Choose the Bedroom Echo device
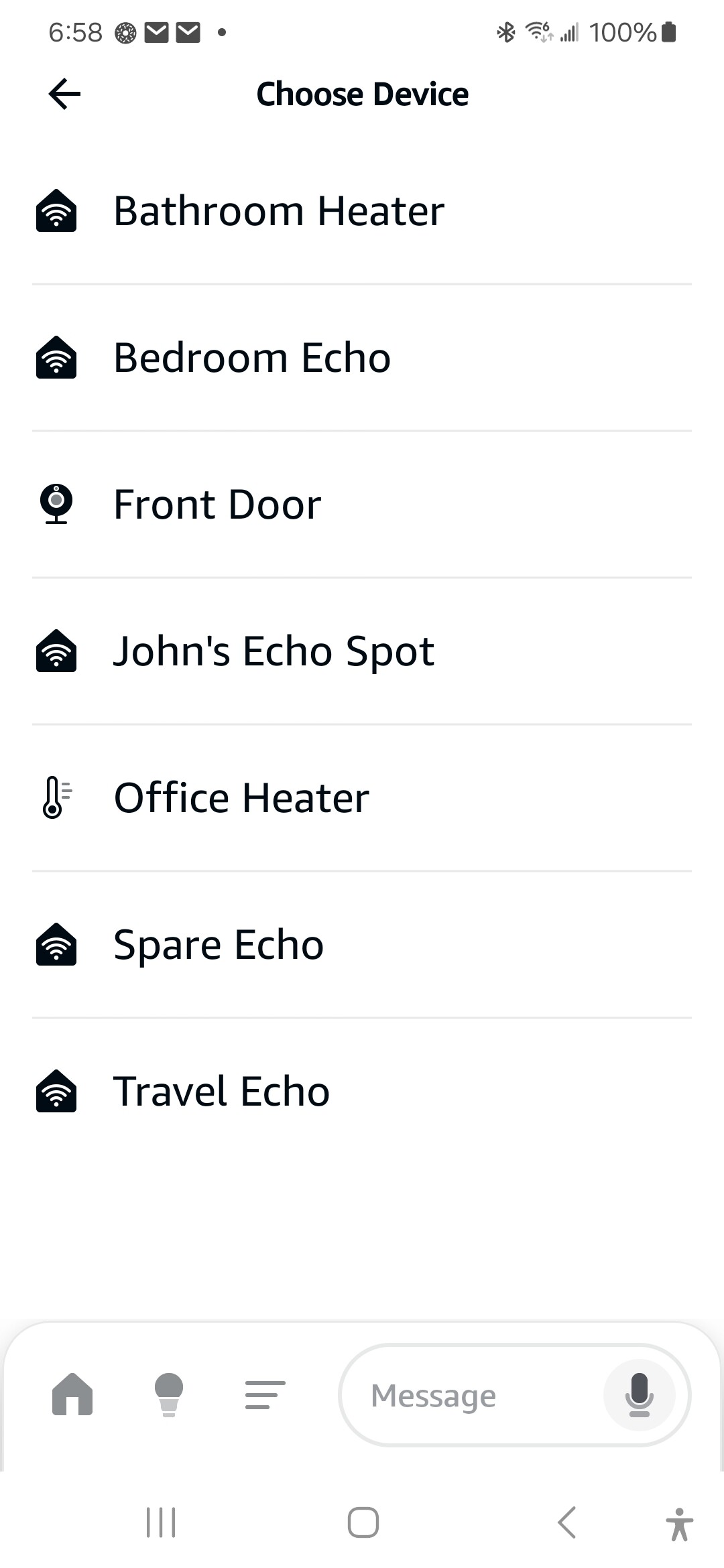 point(251,358)
